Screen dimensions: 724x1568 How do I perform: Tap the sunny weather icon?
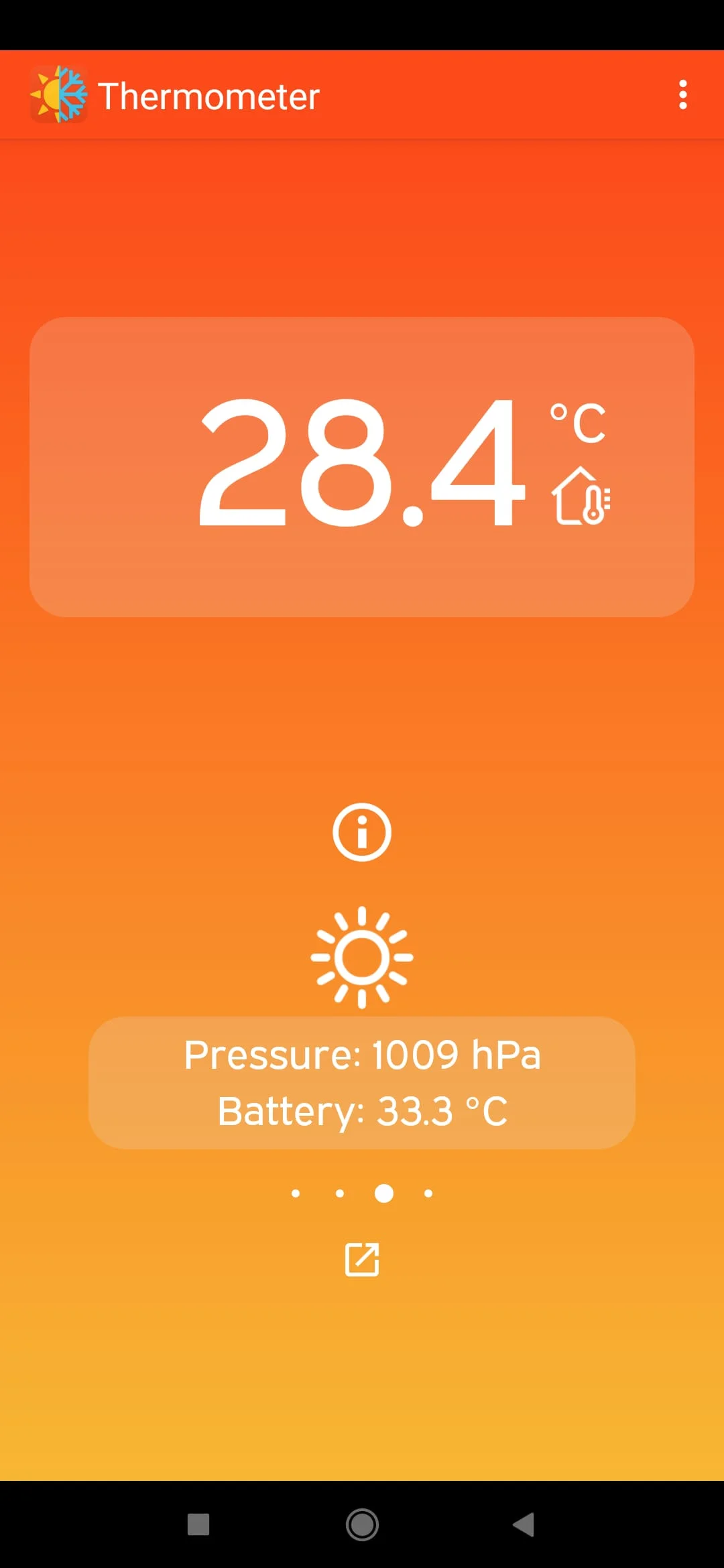(362, 957)
